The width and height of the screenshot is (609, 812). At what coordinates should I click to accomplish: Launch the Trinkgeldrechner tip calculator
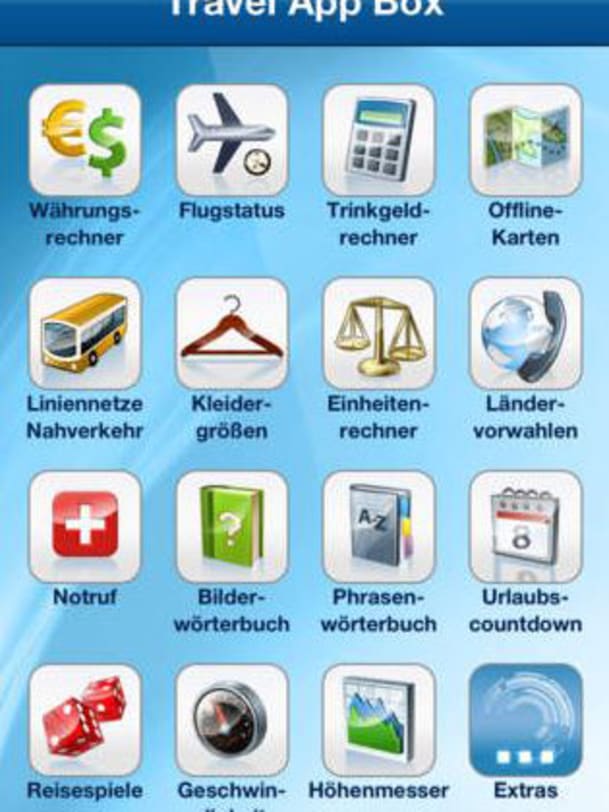378,140
